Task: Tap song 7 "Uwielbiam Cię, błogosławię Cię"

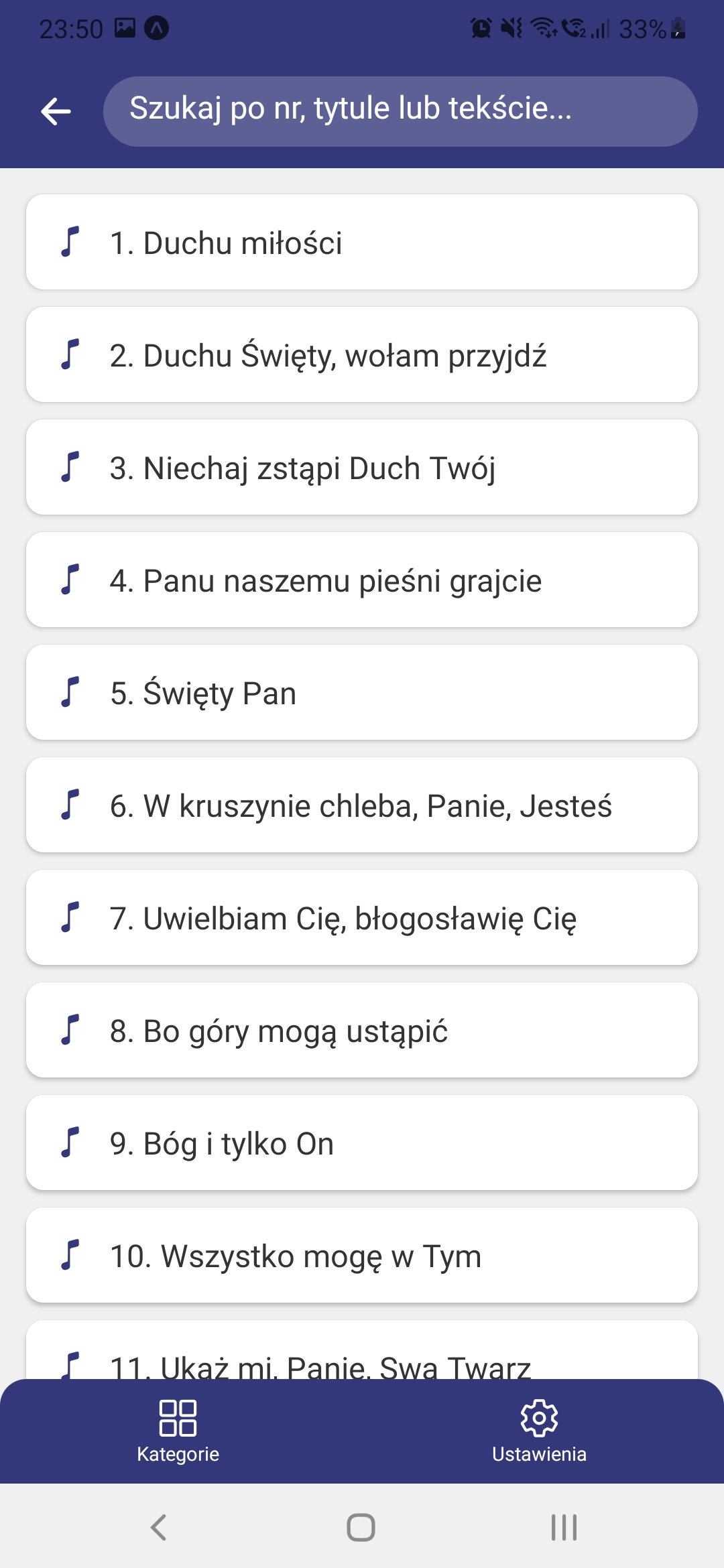Action: click(362, 918)
